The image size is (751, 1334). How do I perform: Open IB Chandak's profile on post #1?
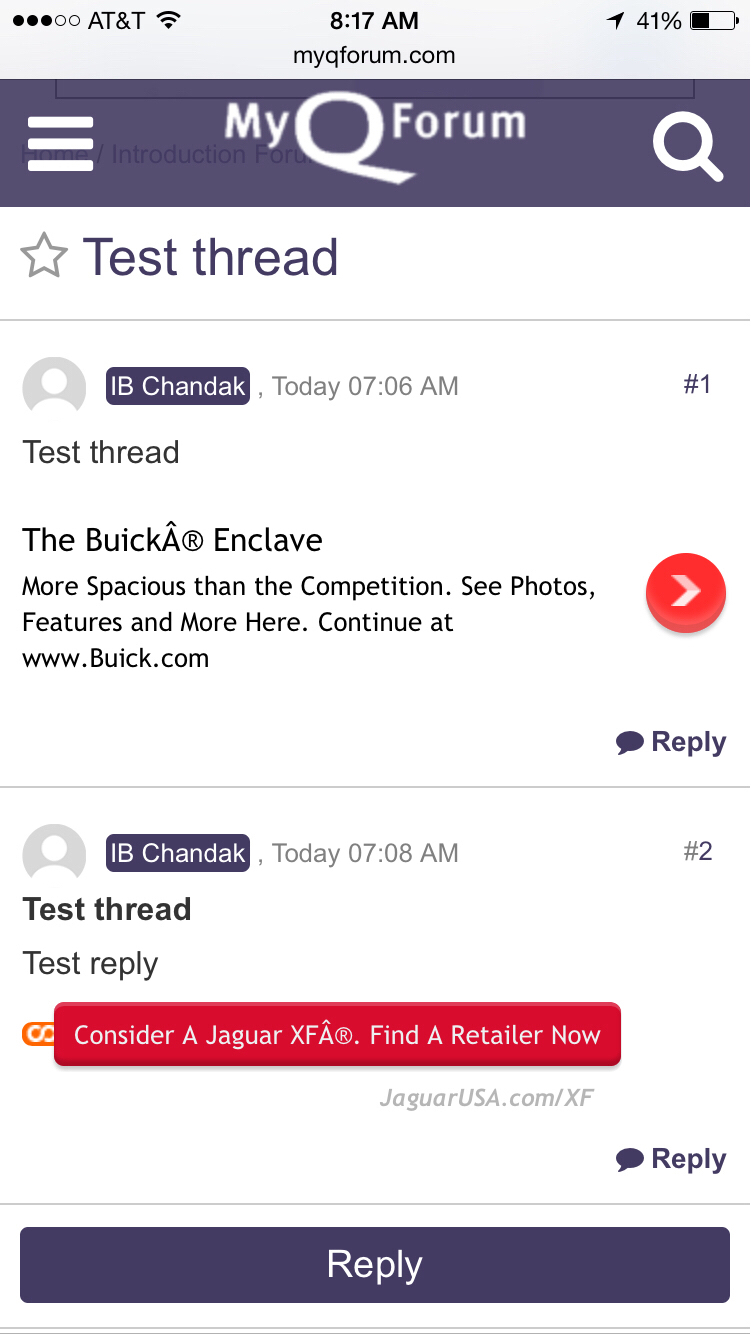coord(178,386)
